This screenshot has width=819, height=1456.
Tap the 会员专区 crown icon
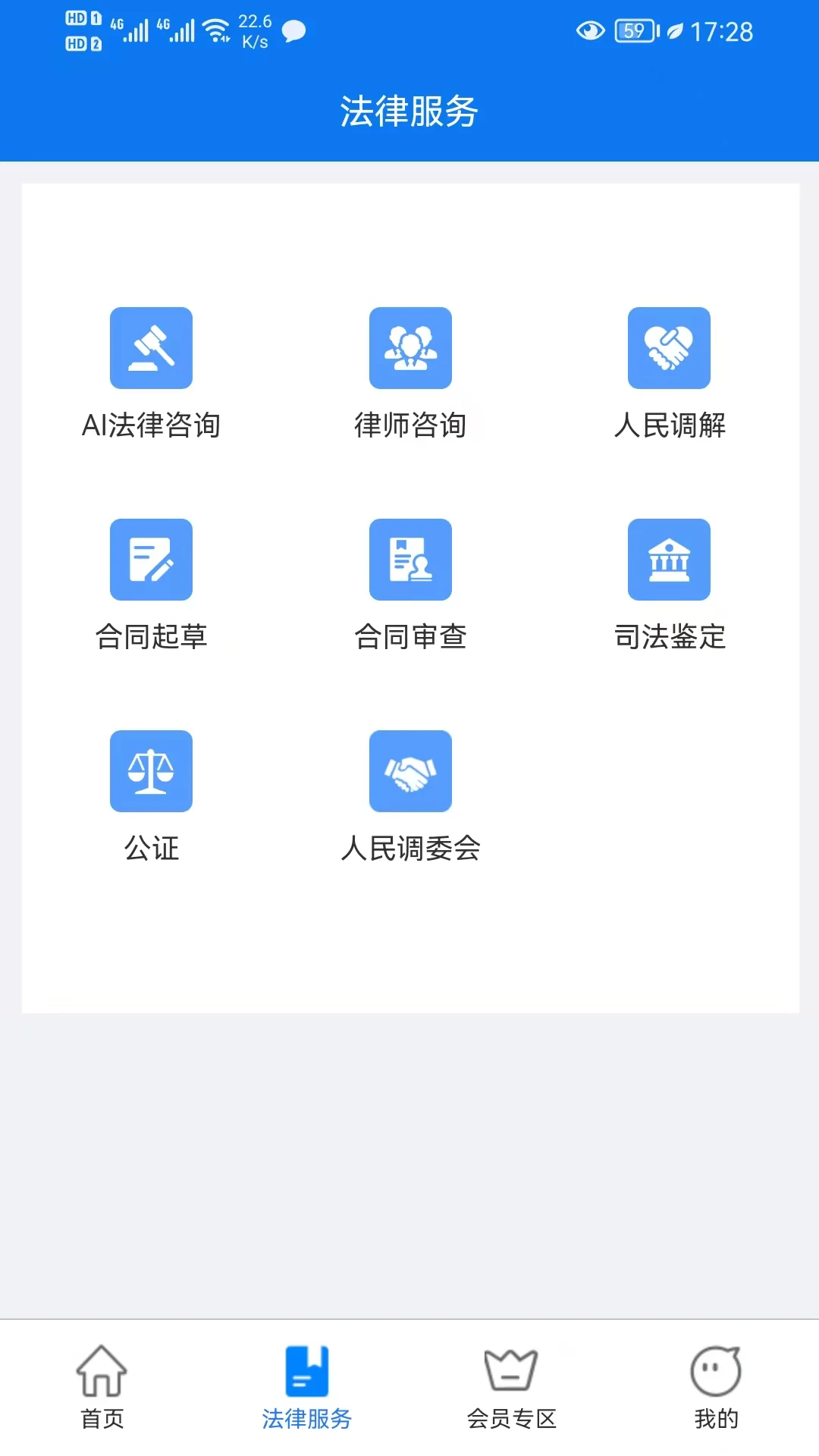[512, 1374]
